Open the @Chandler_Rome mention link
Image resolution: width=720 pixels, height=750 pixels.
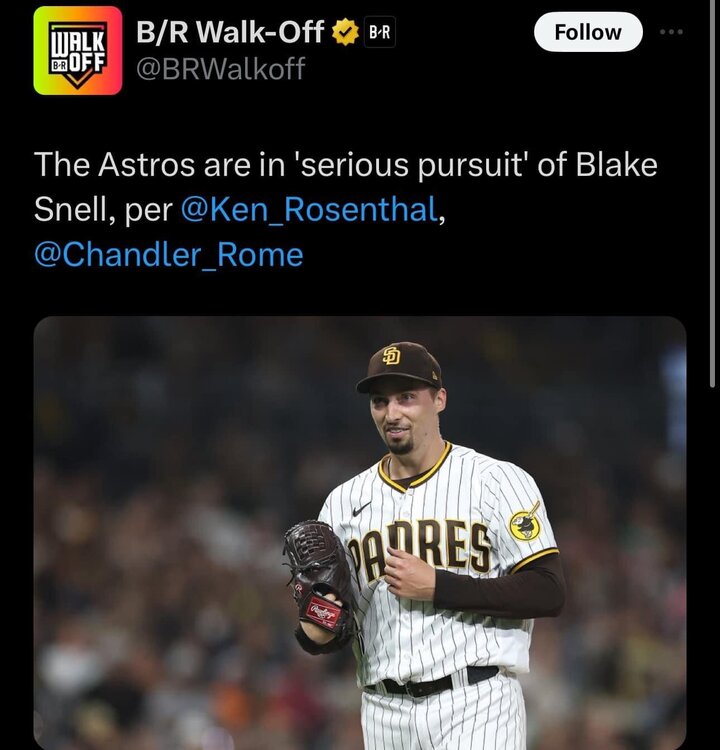tap(168, 255)
